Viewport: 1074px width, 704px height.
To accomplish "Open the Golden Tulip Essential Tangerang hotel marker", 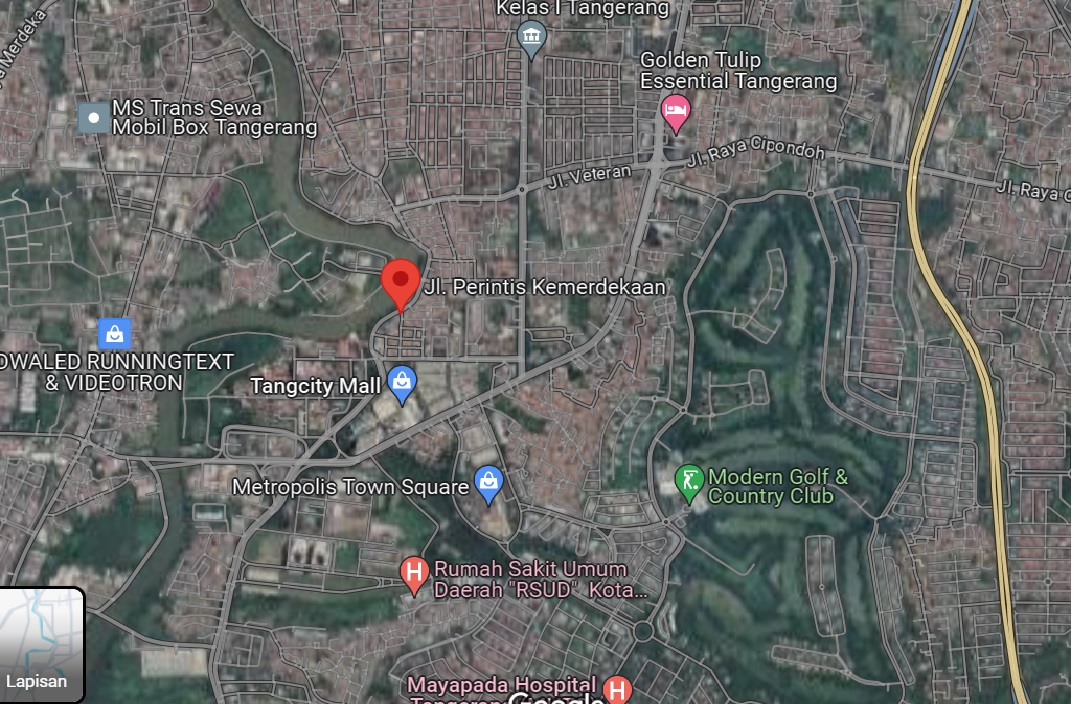I will pos(676,113).
